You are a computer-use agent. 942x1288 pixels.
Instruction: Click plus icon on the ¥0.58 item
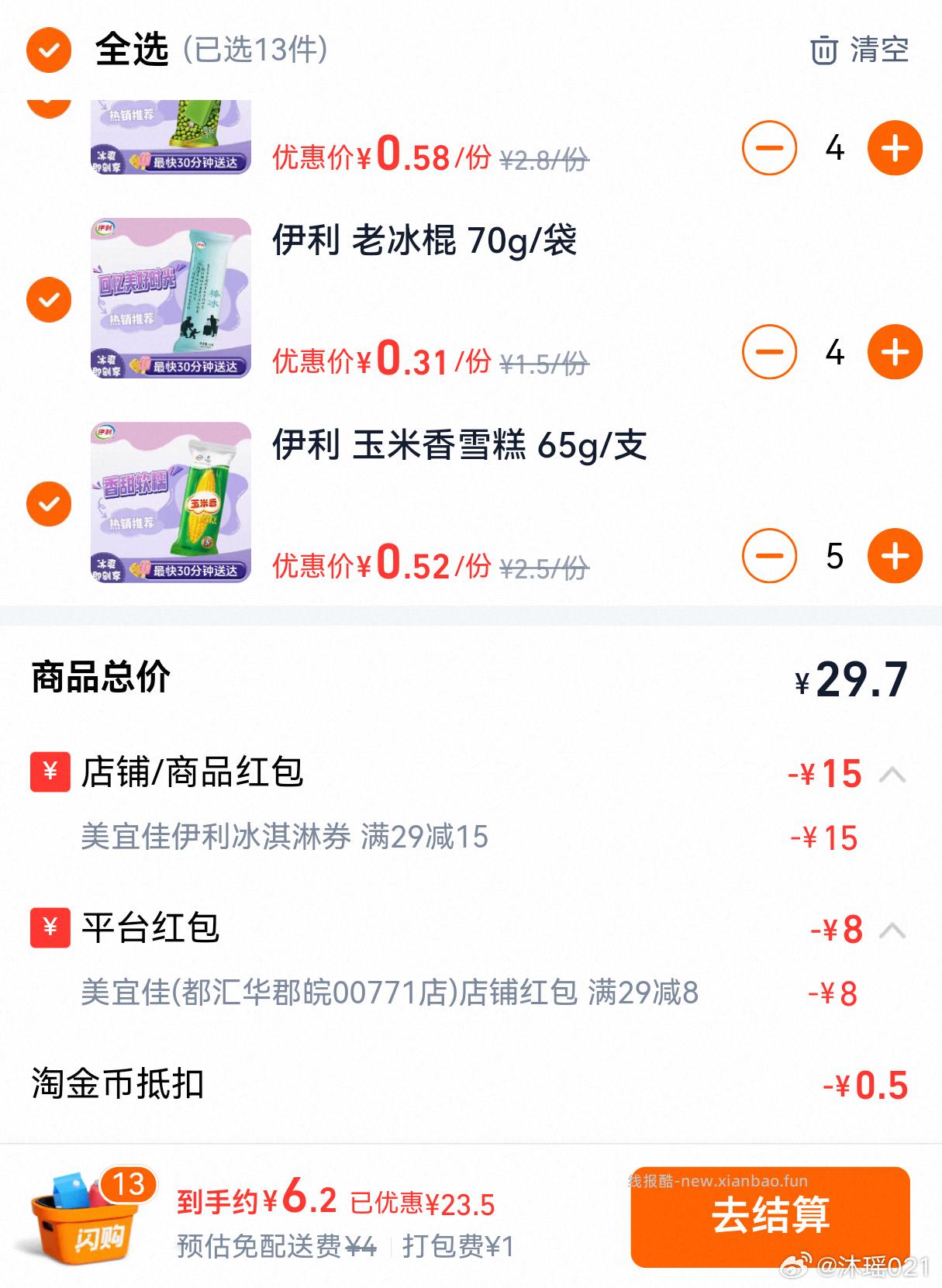click(895, 149)
